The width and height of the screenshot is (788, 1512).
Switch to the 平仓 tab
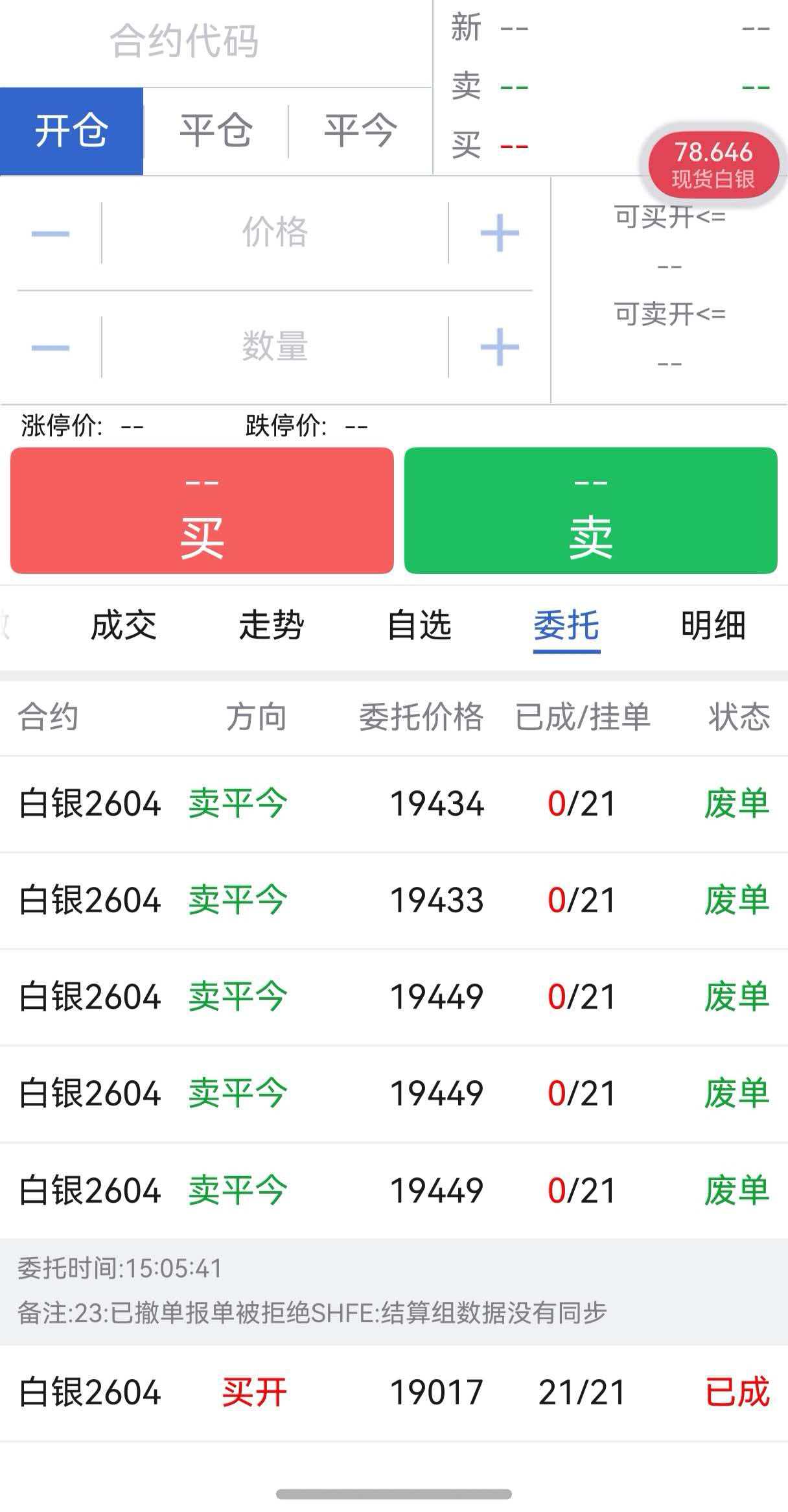[215, 131]
